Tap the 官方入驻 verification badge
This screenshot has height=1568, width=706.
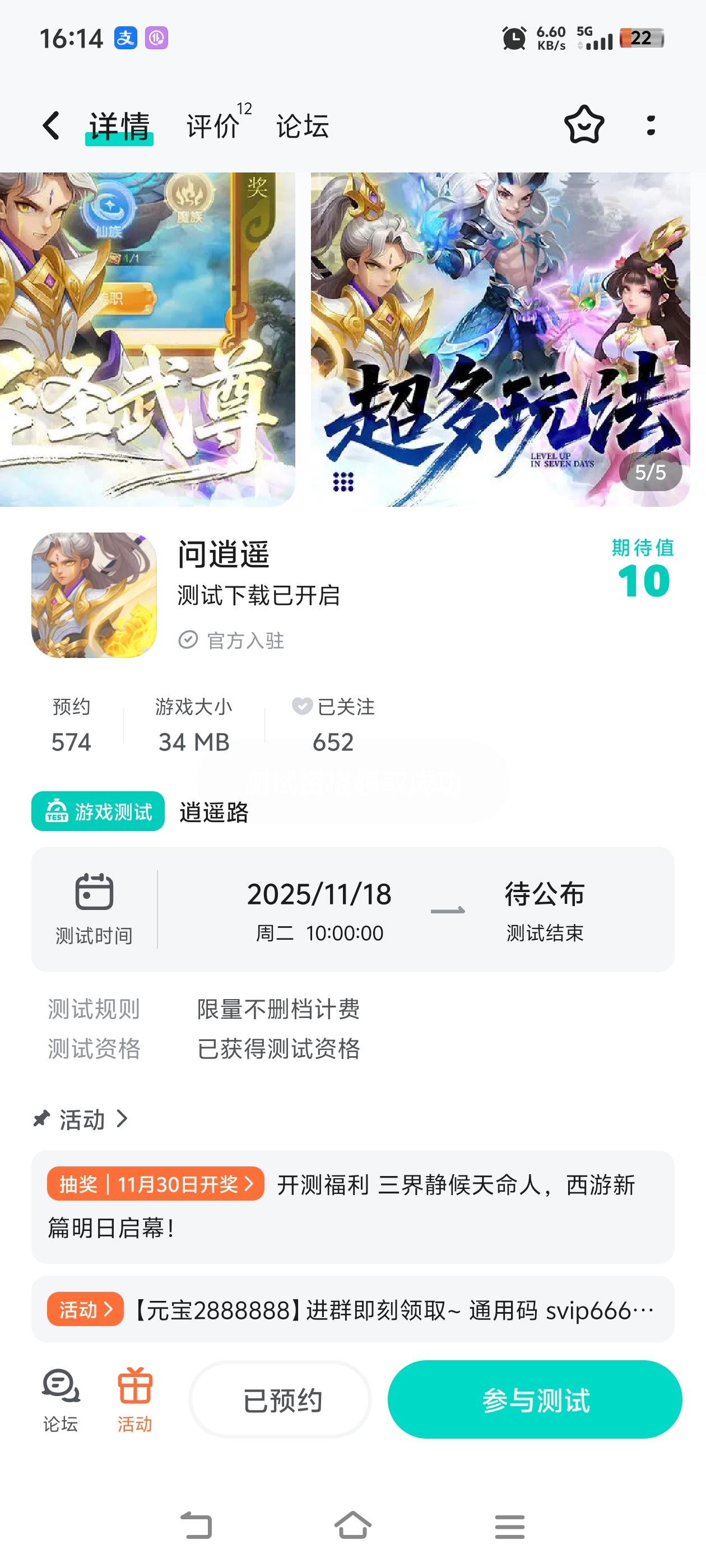(231, 639)
